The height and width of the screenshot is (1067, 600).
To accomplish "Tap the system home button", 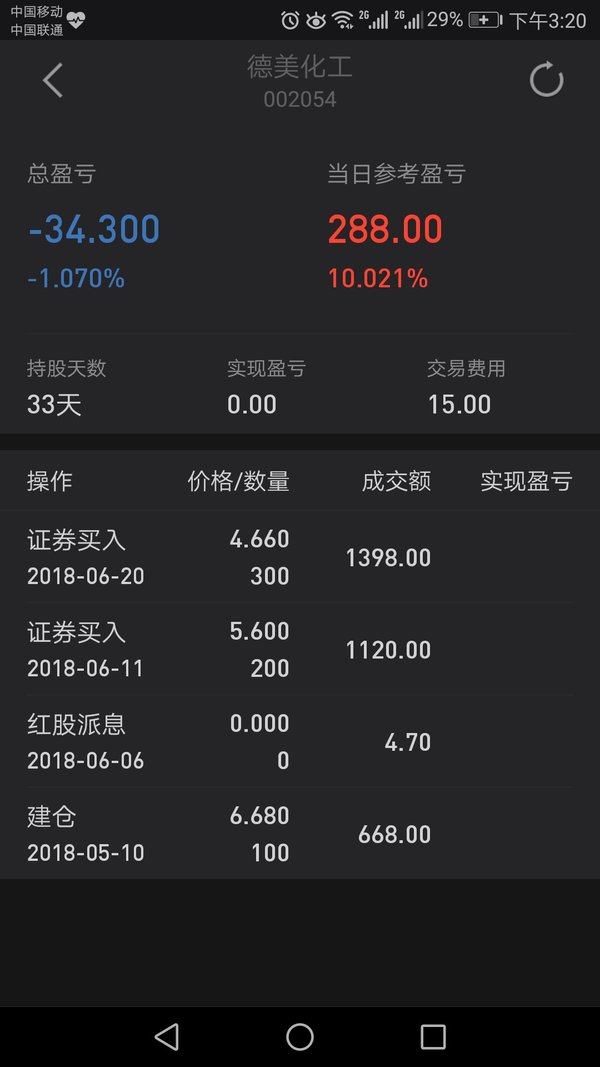I will tap(299, 1037).
